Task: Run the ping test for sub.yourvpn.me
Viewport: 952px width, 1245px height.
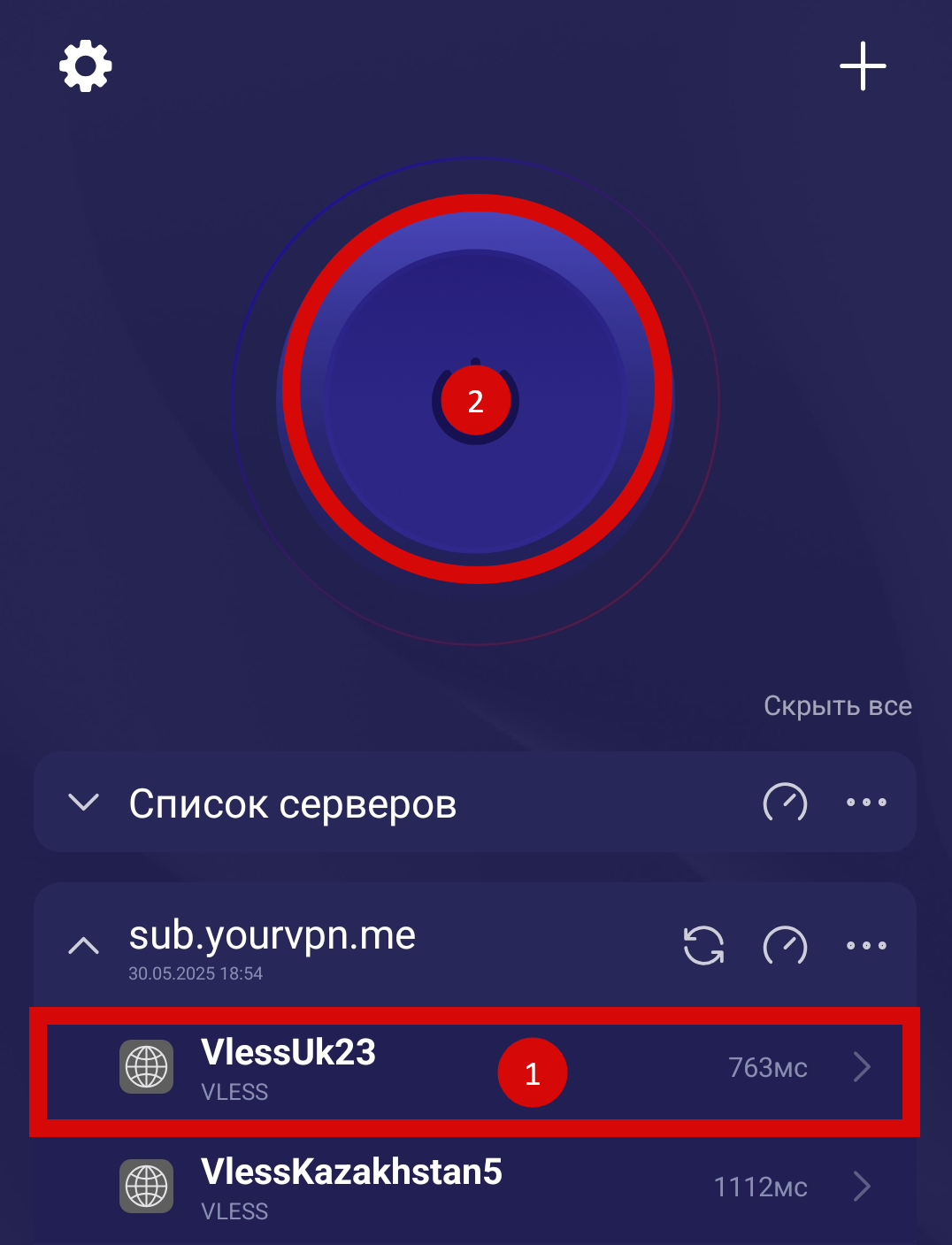Action: click(785, 945)
